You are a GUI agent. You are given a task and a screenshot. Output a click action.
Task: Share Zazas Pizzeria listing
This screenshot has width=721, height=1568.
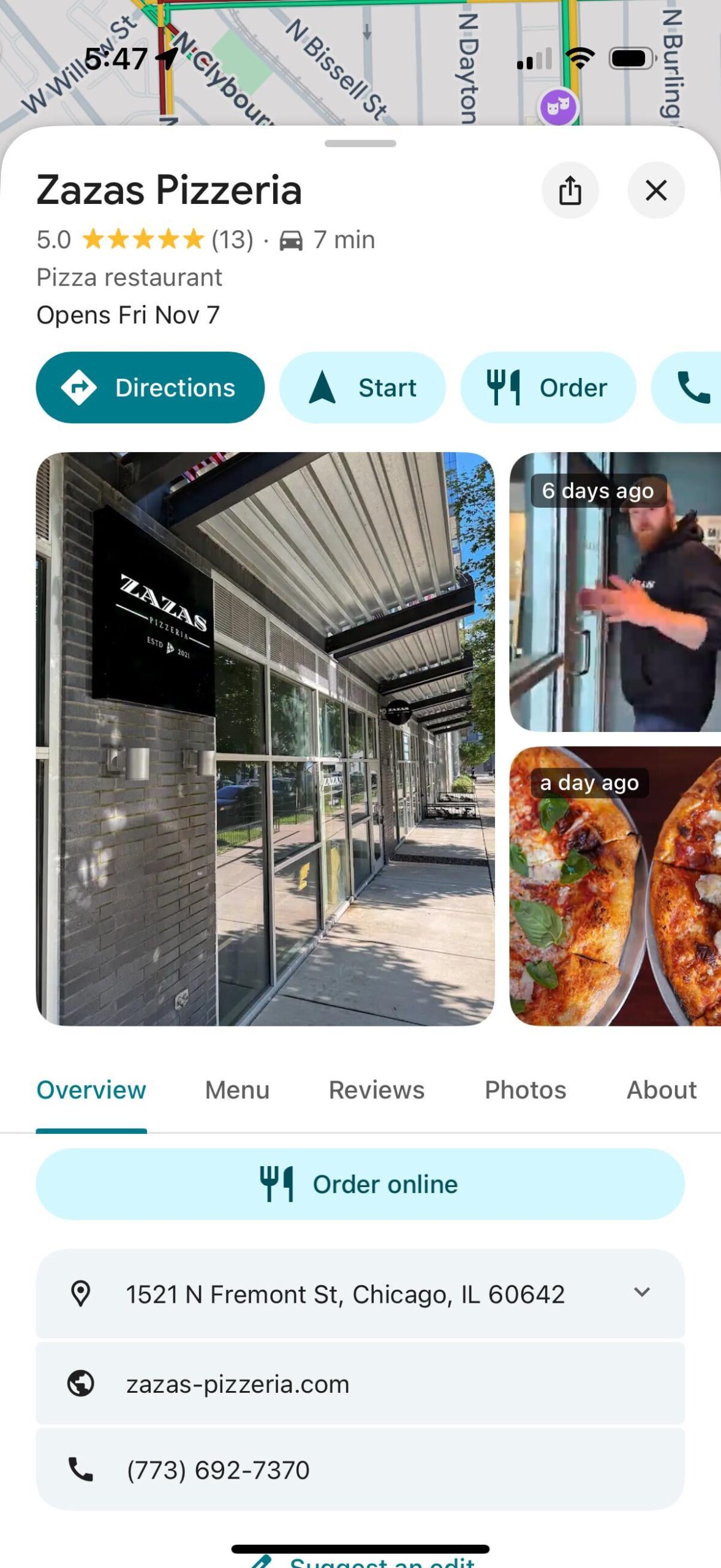point(570,190)
